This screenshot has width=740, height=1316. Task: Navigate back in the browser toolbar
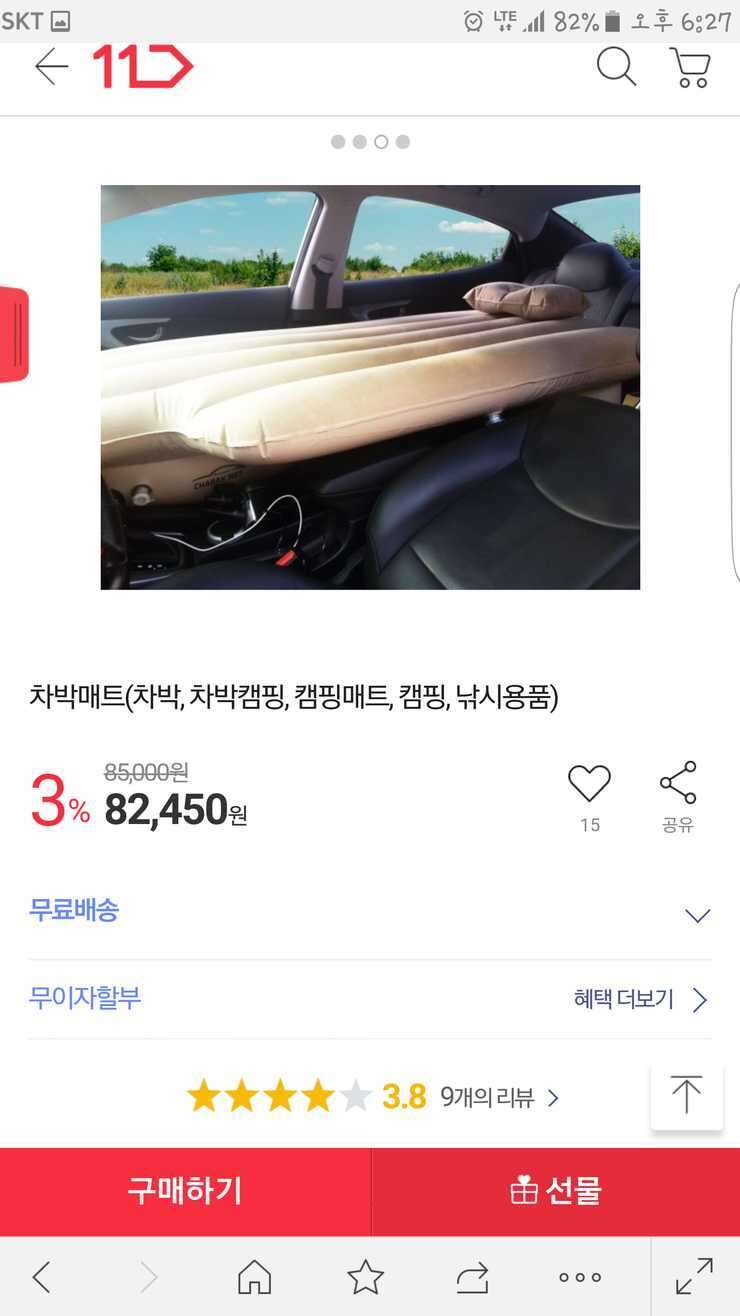coord(41,1277)
